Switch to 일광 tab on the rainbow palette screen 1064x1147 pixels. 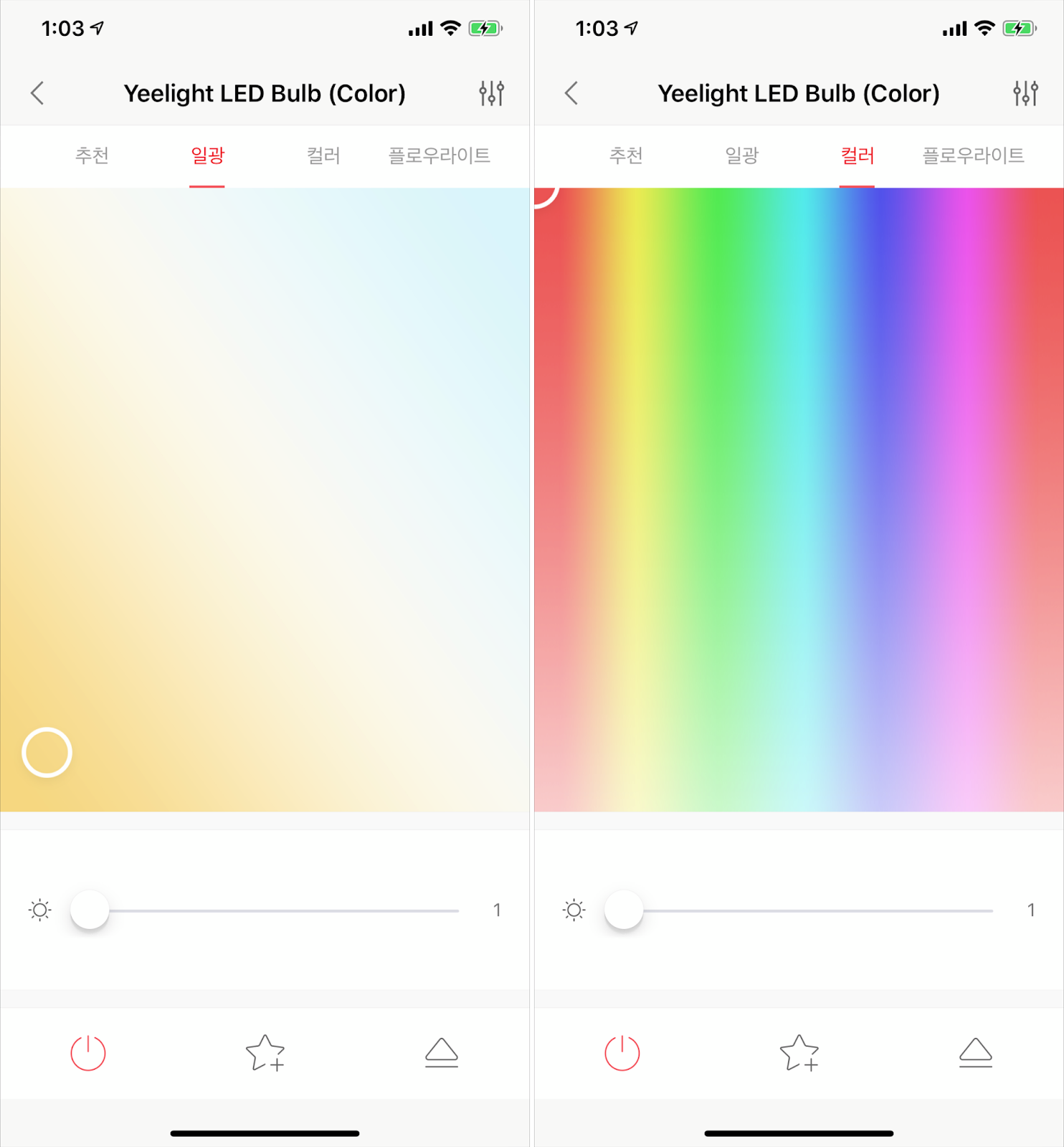[x=741, y=156]
